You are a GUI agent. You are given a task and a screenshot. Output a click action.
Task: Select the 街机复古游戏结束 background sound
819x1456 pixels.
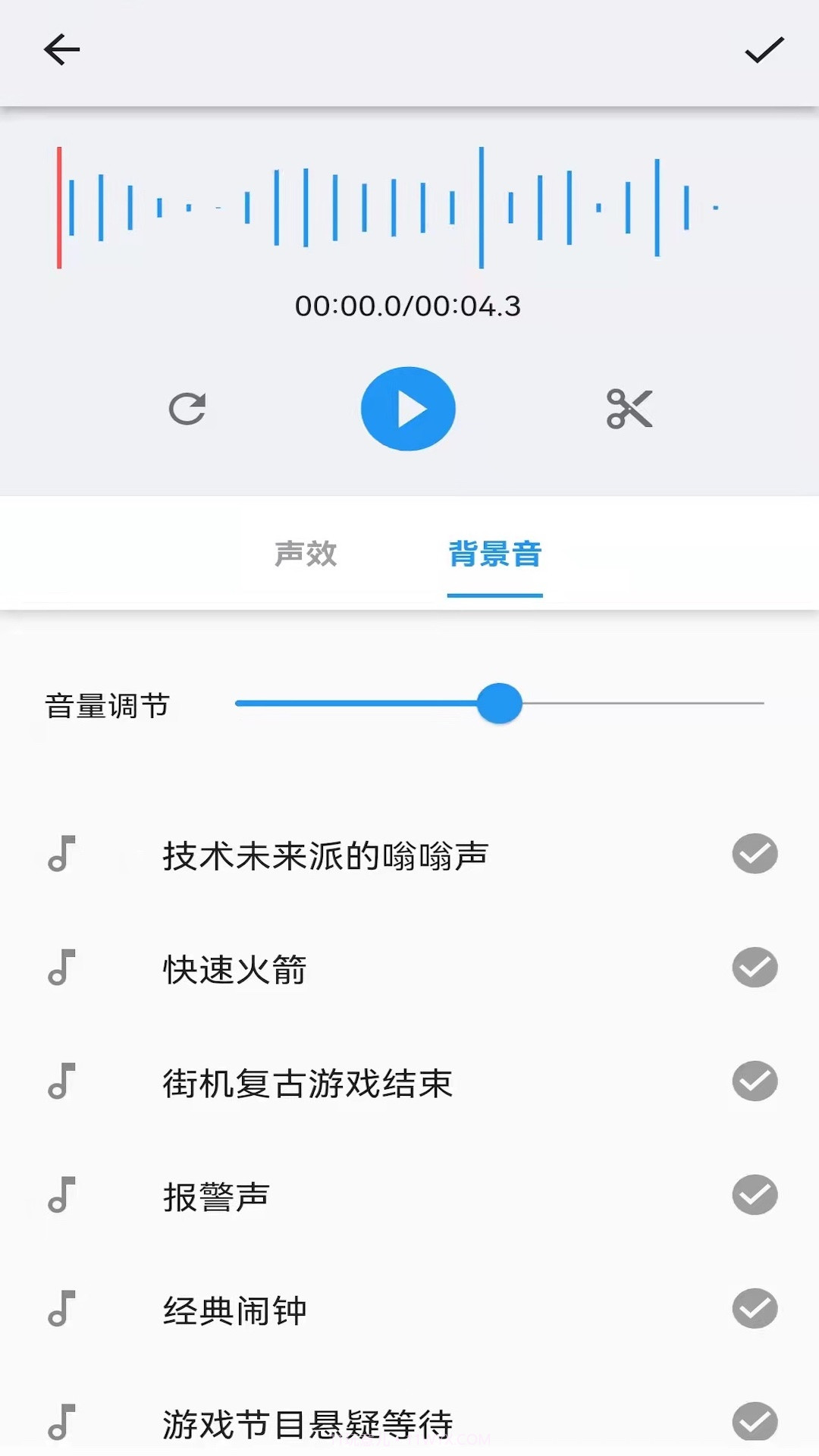point(754,1083)
